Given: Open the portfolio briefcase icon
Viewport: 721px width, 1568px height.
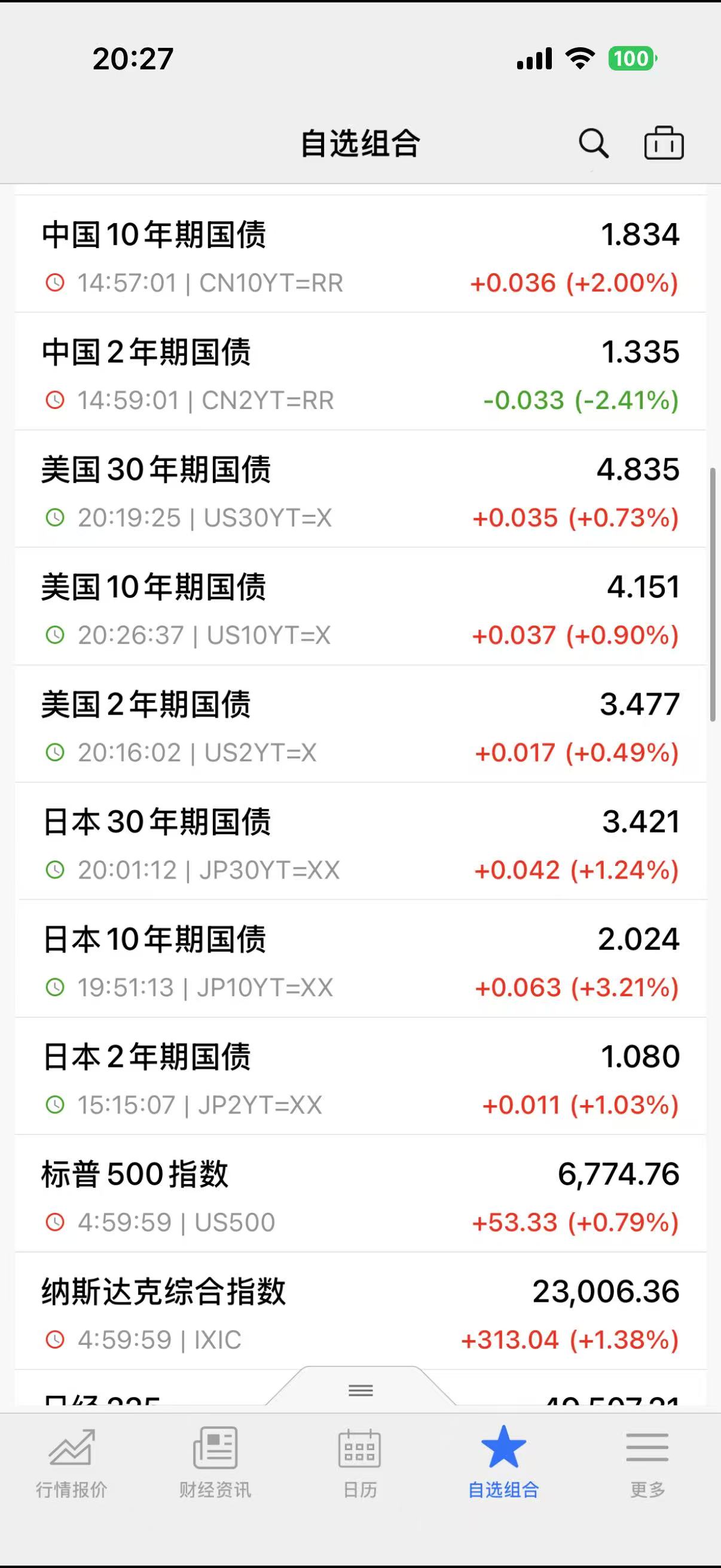Looking at the screenshot, I should [664, 144].
